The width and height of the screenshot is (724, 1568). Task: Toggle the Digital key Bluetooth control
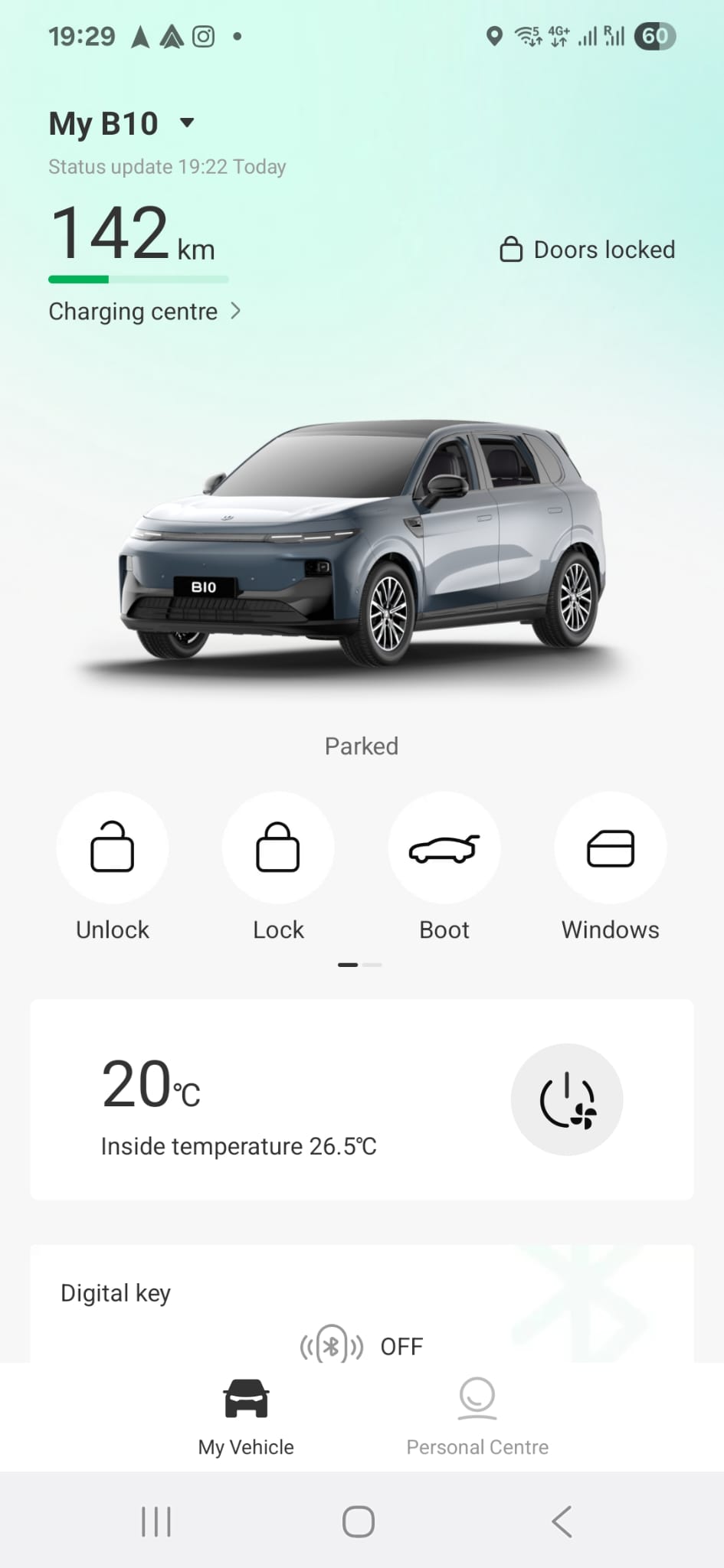(333, 1345)
